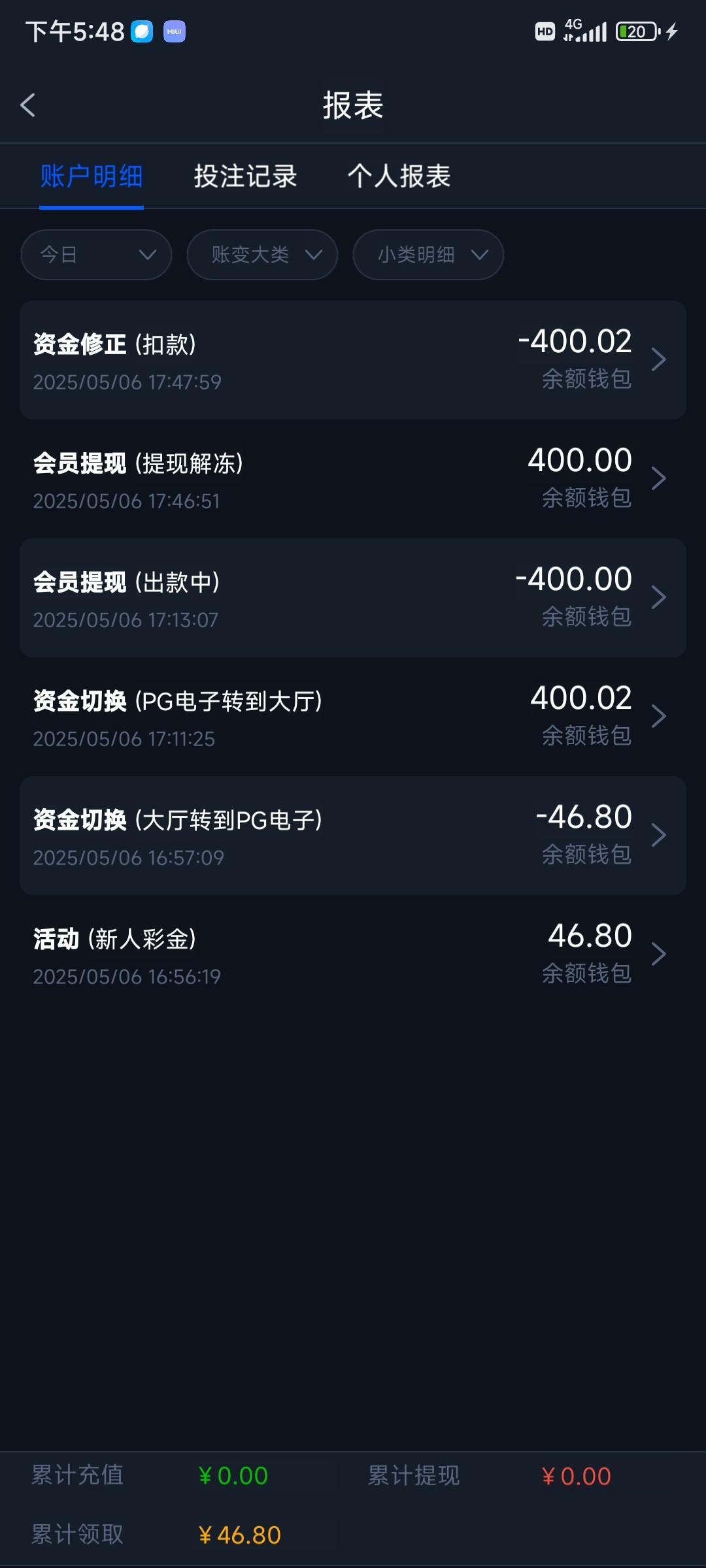The width and height of the screenshot is (706, 1568).
Task: Open 资金切换 (大厅转到PG电子) entry
Action: click(x=353, y=836)
